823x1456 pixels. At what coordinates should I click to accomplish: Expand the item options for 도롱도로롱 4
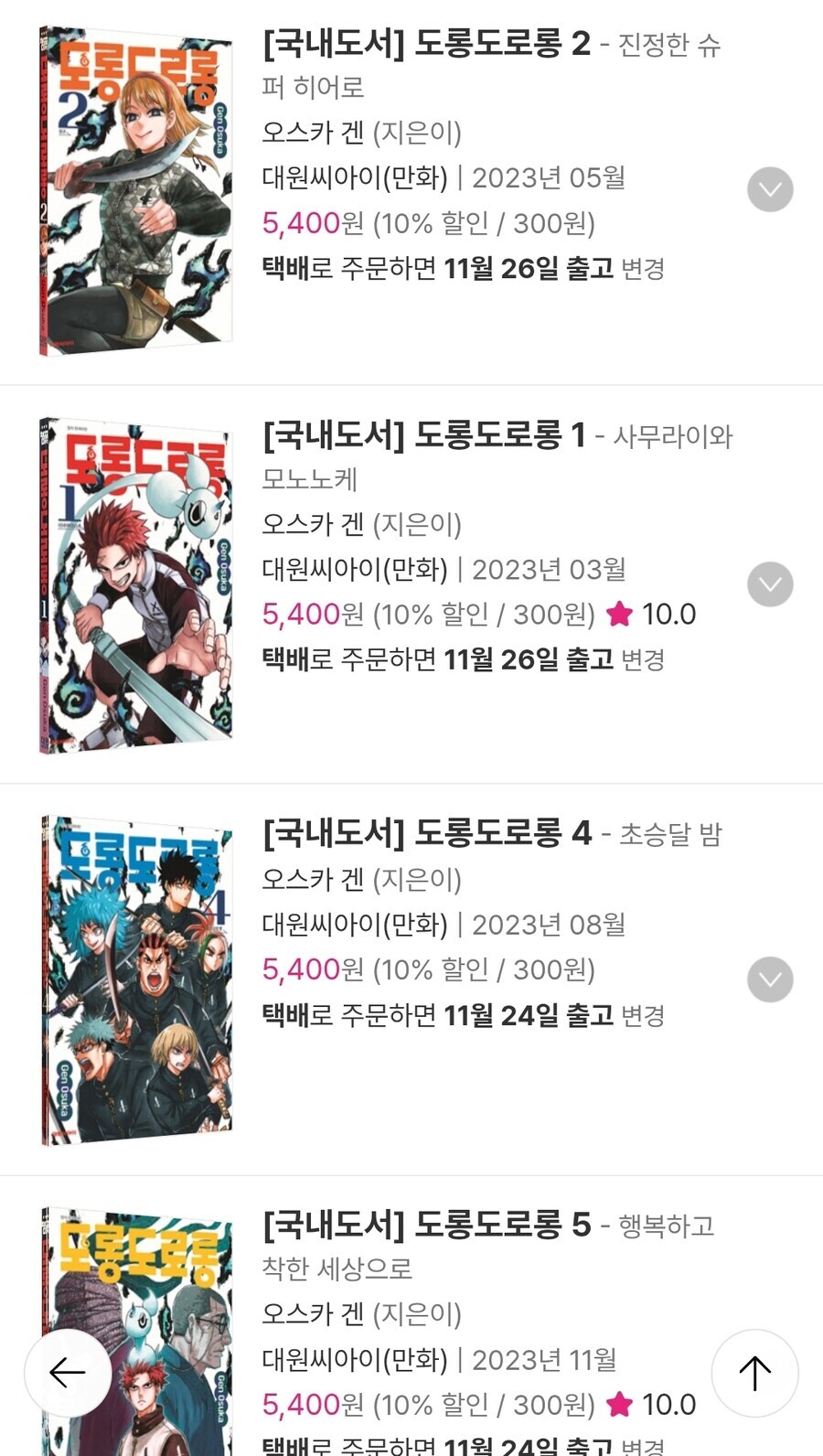770,979
